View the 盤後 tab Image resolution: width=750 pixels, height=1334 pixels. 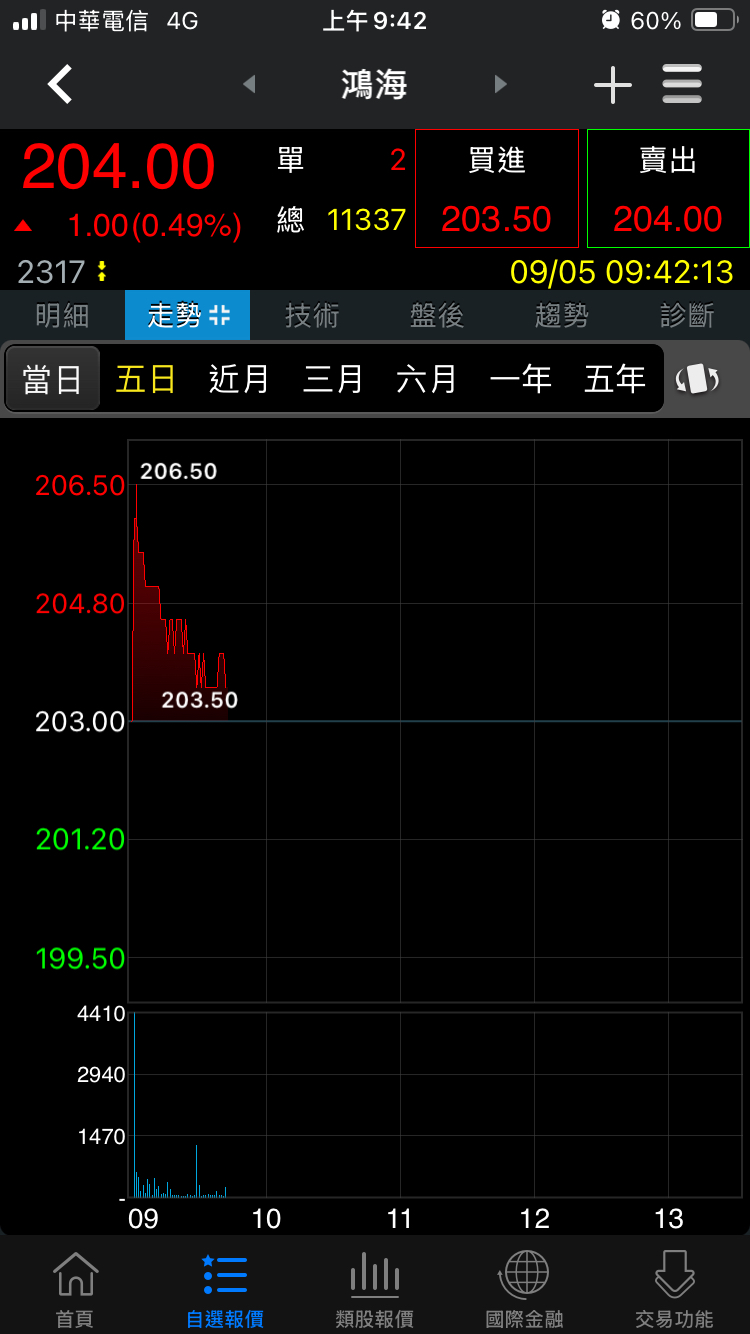click(437, 316)
